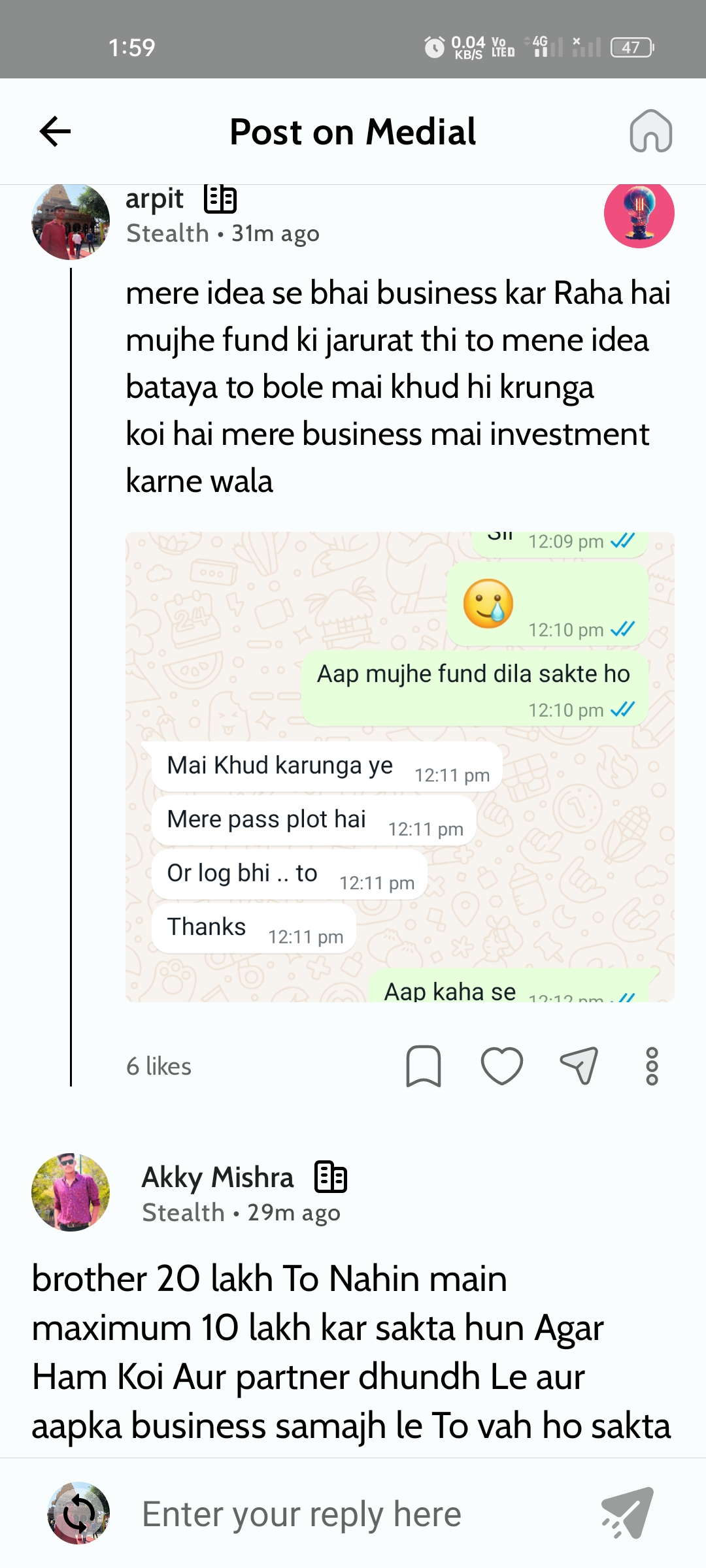Like arpit's post with the heart

(x=501, y=1066)
